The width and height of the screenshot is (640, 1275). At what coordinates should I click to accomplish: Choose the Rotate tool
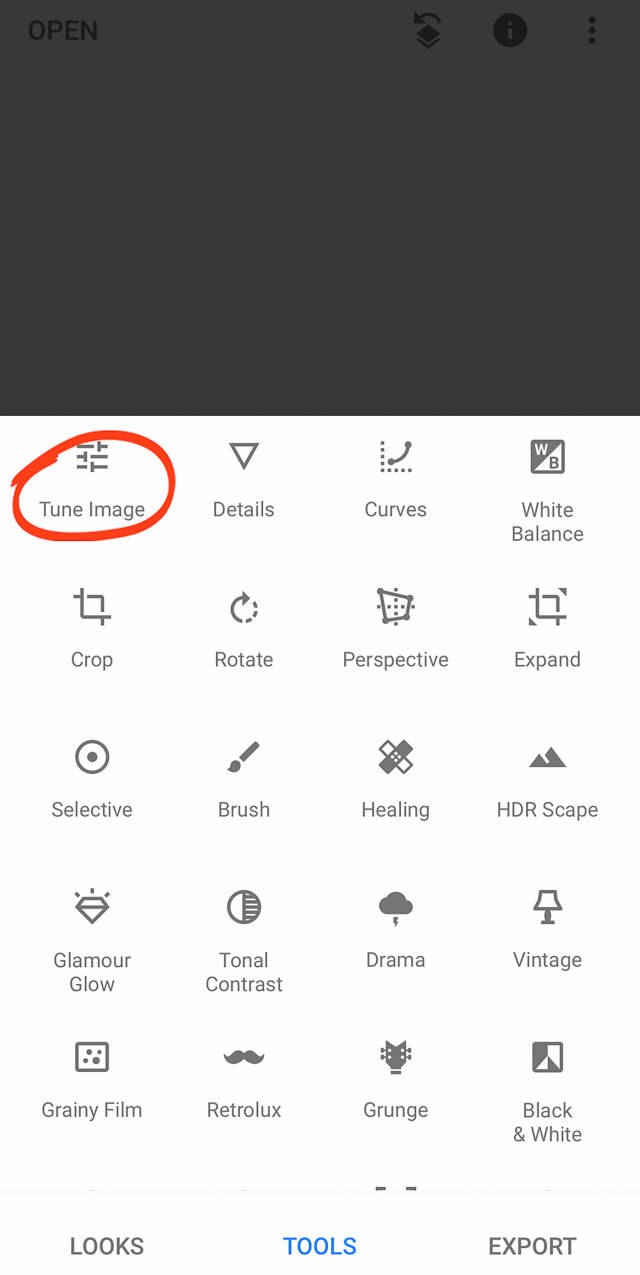[x=244, y=630]
